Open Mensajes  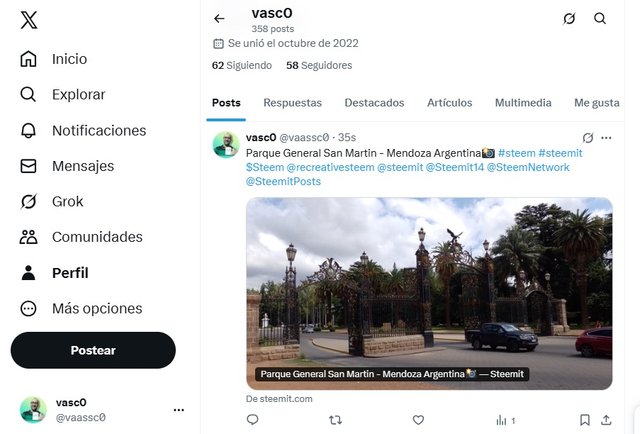(x=82, y=166)
